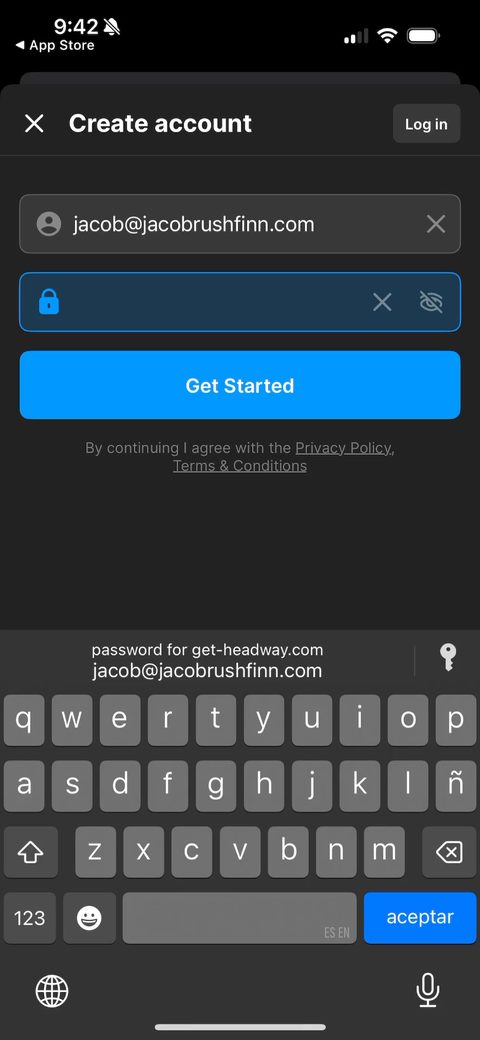The height and width of the screenshot is (1040, 480).
Task: Switch to the 123 numeric keyboard
Action: [29, 918]
